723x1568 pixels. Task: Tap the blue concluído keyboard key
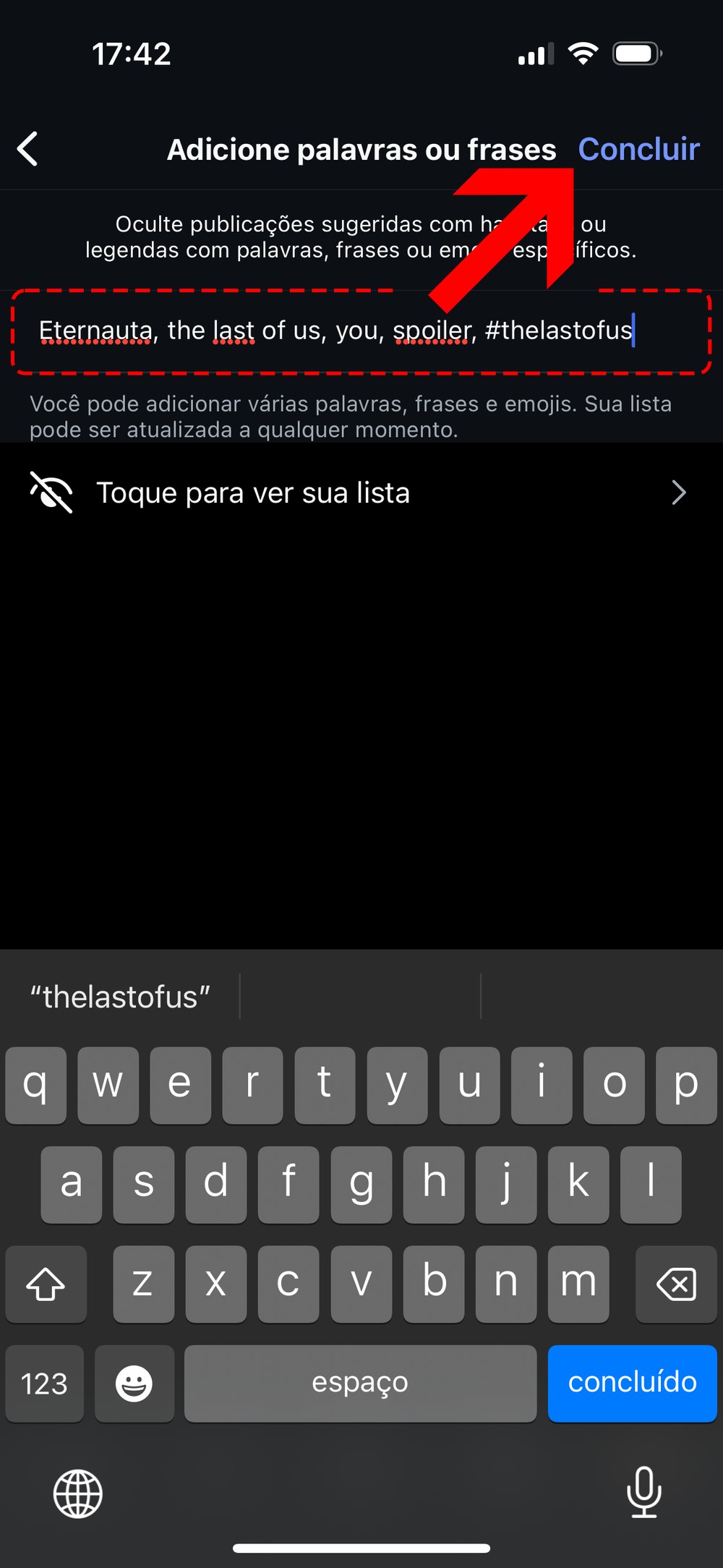[x=632, y=1383]
